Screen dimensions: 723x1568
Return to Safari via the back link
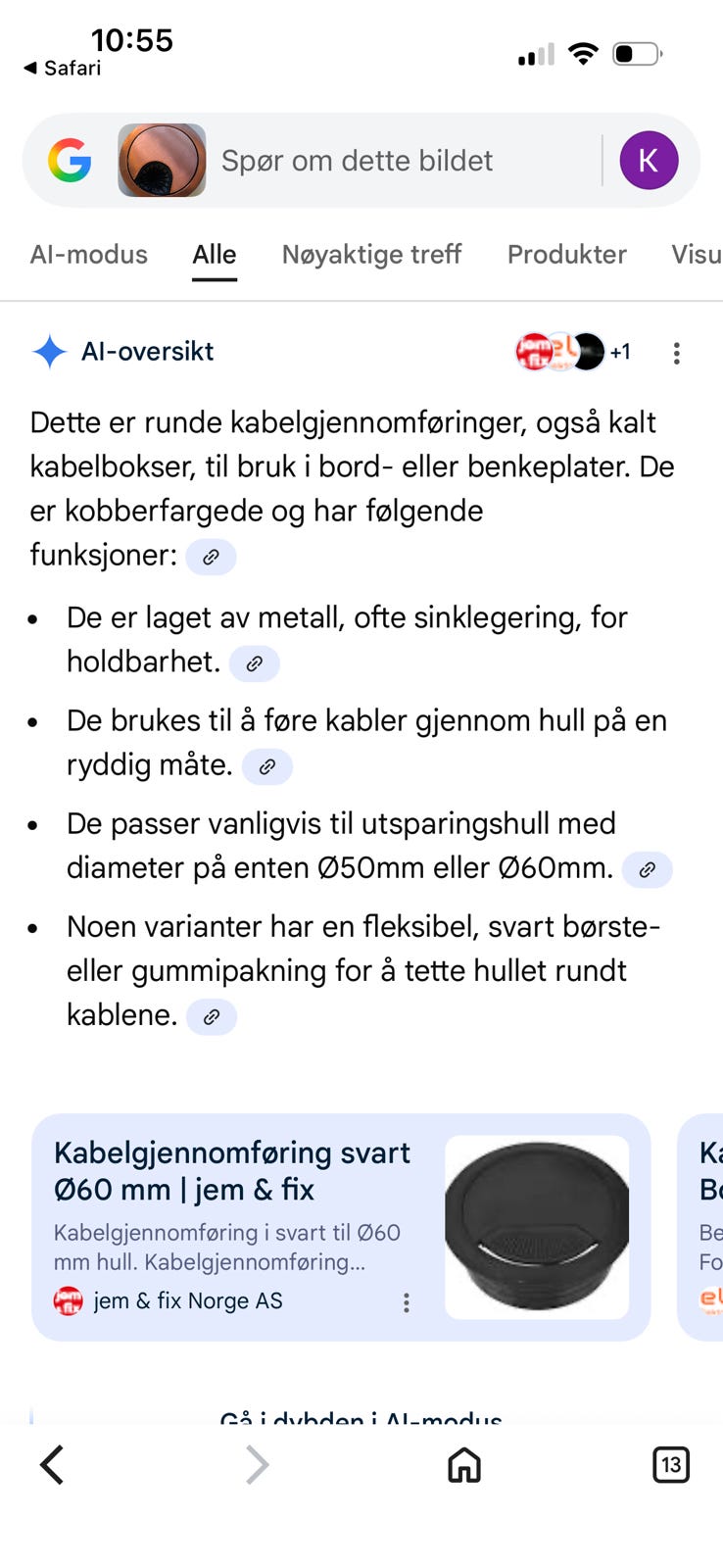tap(62, 69)
